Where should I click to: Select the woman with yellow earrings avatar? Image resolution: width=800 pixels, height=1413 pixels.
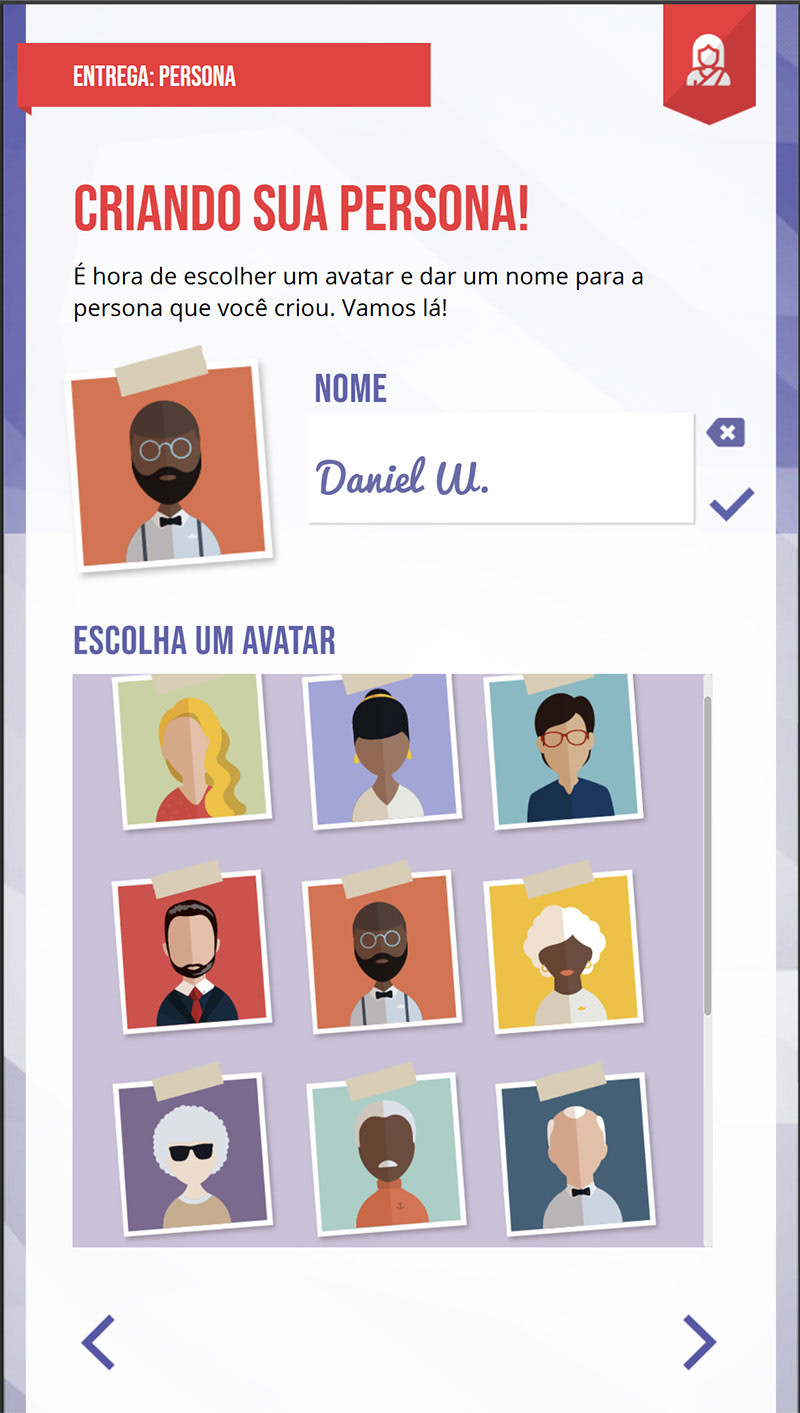(381, 750)
